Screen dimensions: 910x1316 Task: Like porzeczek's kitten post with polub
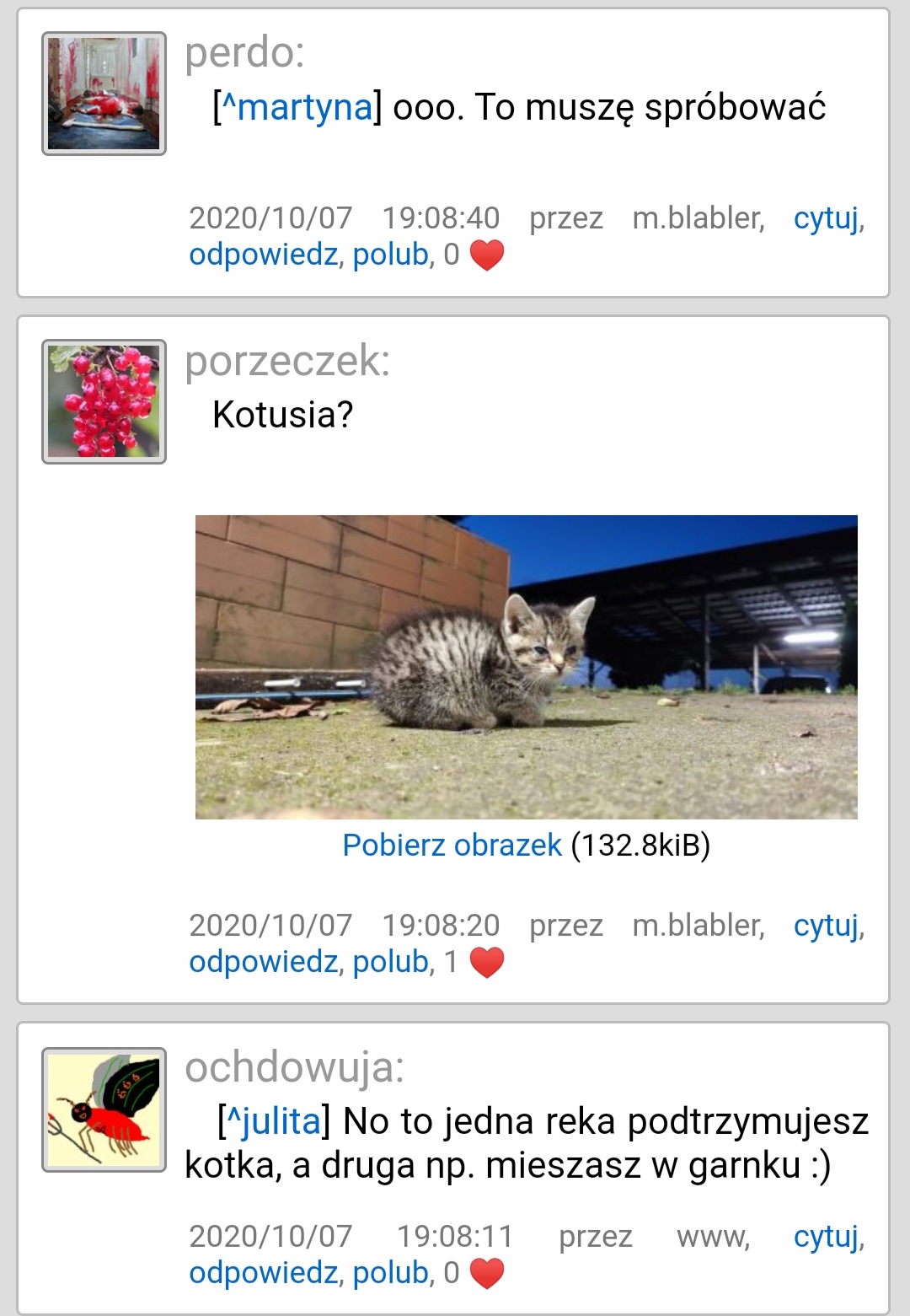click(390, 962)
